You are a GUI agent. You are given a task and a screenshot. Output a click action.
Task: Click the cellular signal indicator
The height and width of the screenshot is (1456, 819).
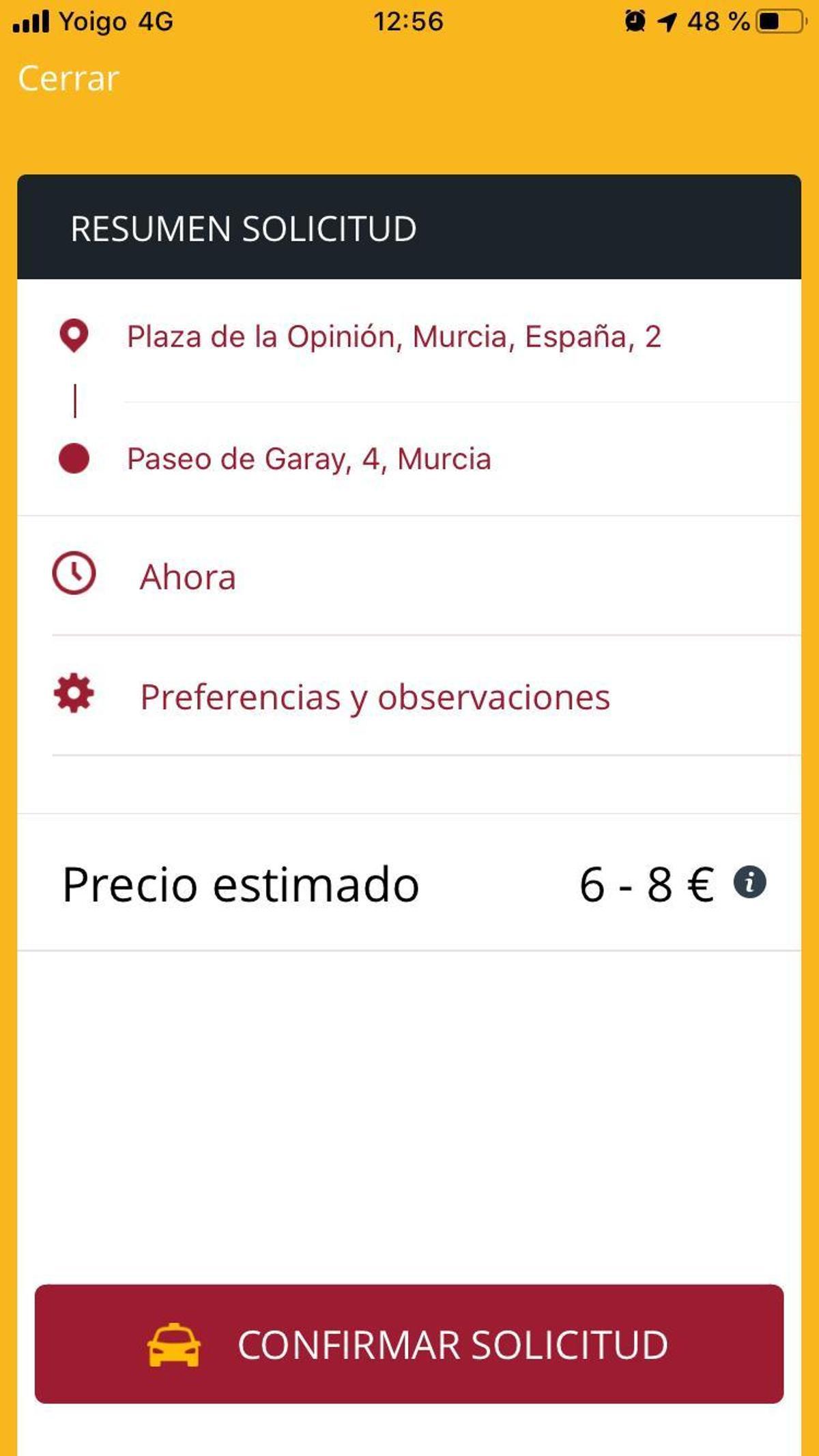[x=32, y=19]
